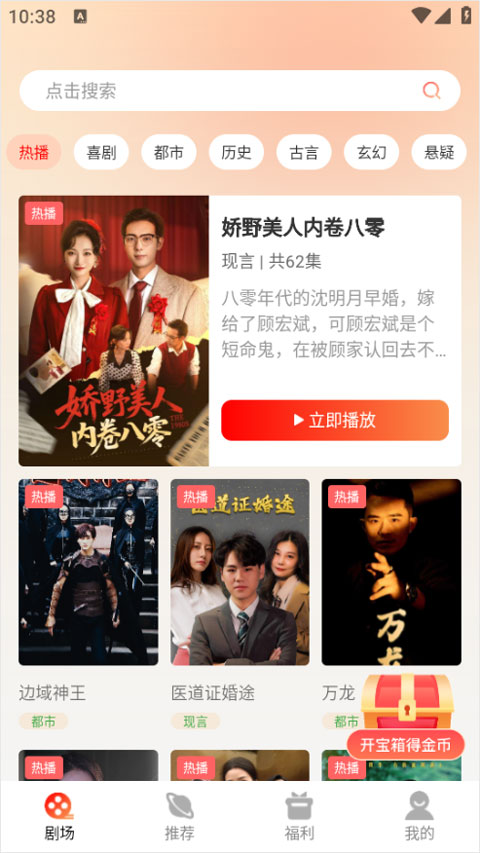Select the 喜剧 category chip
This screenshot has width=480, height=853.
(101, 152)
